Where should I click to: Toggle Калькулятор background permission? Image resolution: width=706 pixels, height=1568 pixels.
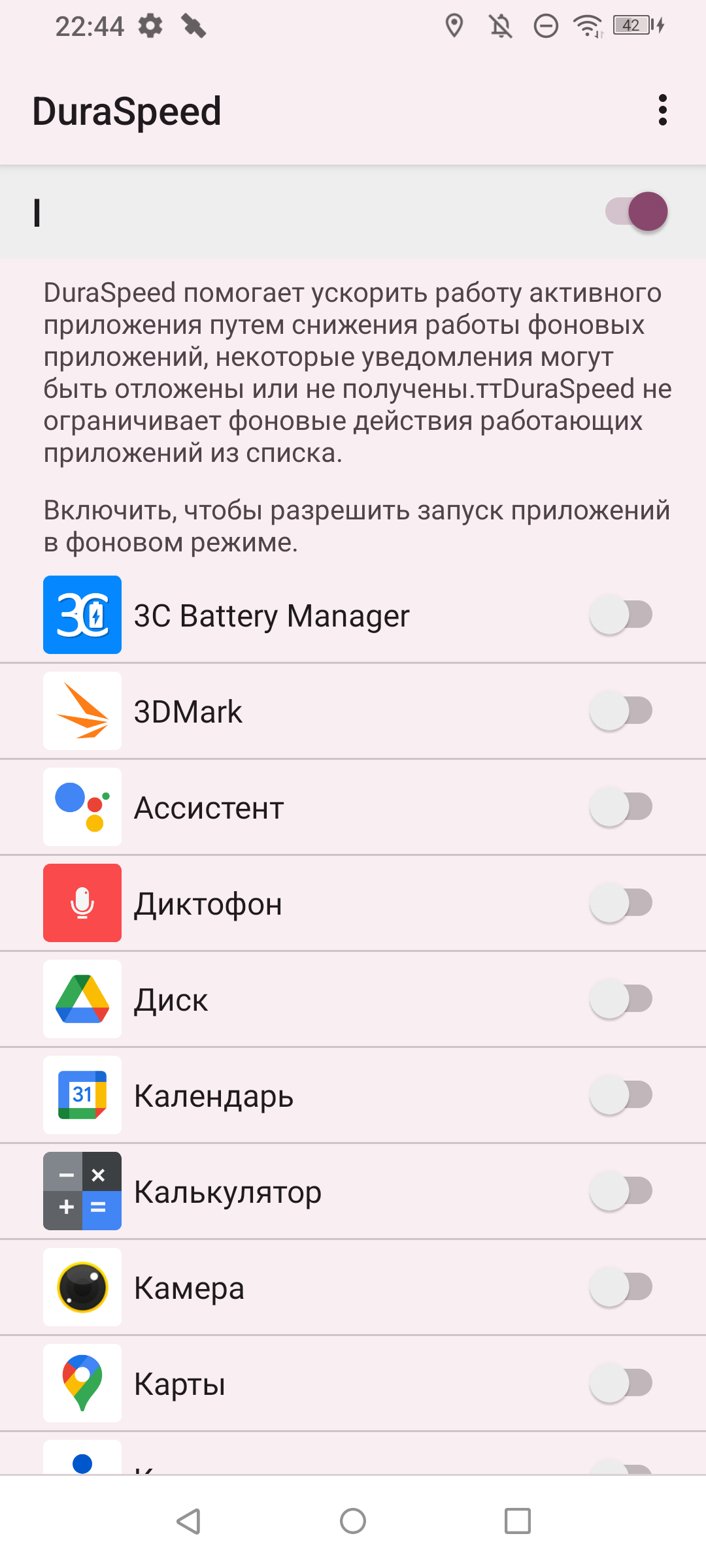point(621,1191)
